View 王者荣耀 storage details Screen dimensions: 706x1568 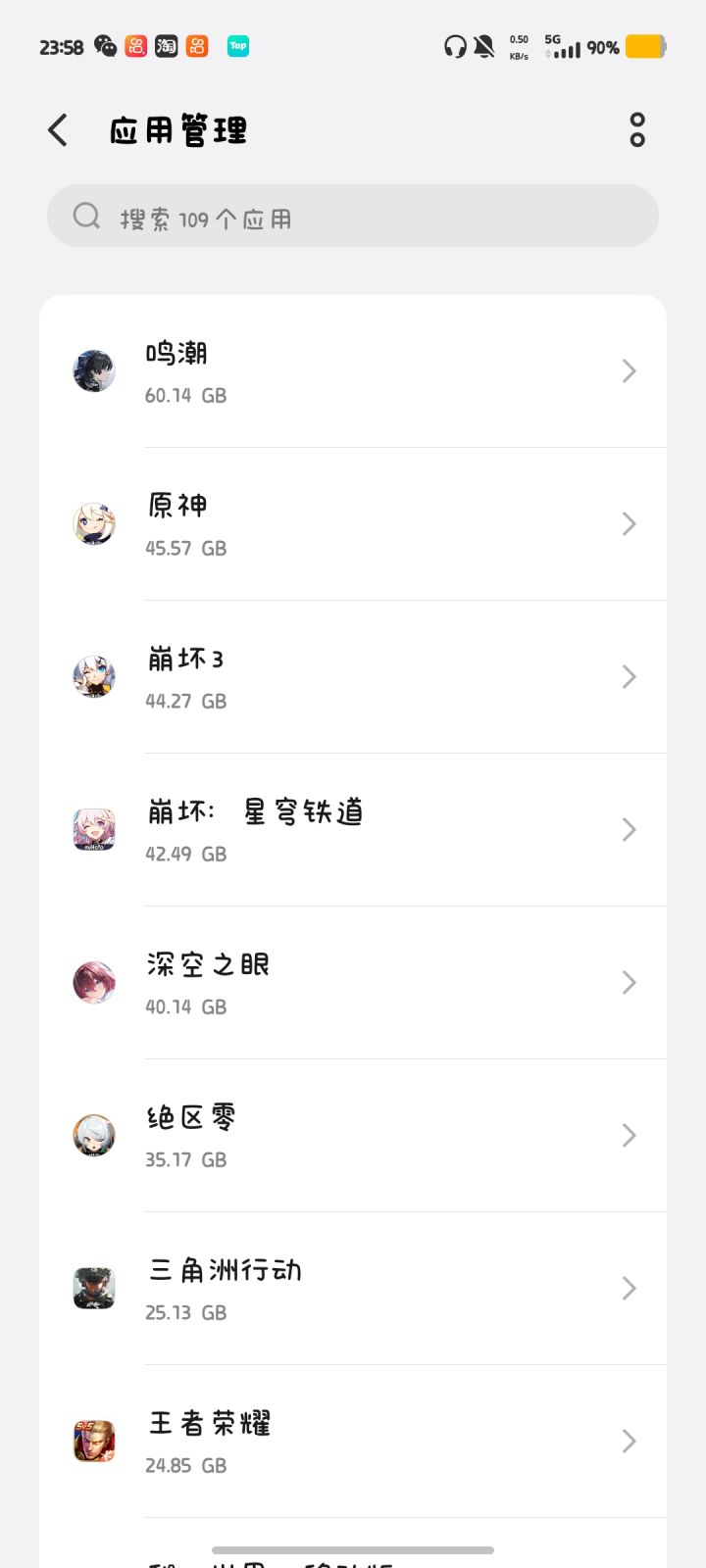(353, 1442)
